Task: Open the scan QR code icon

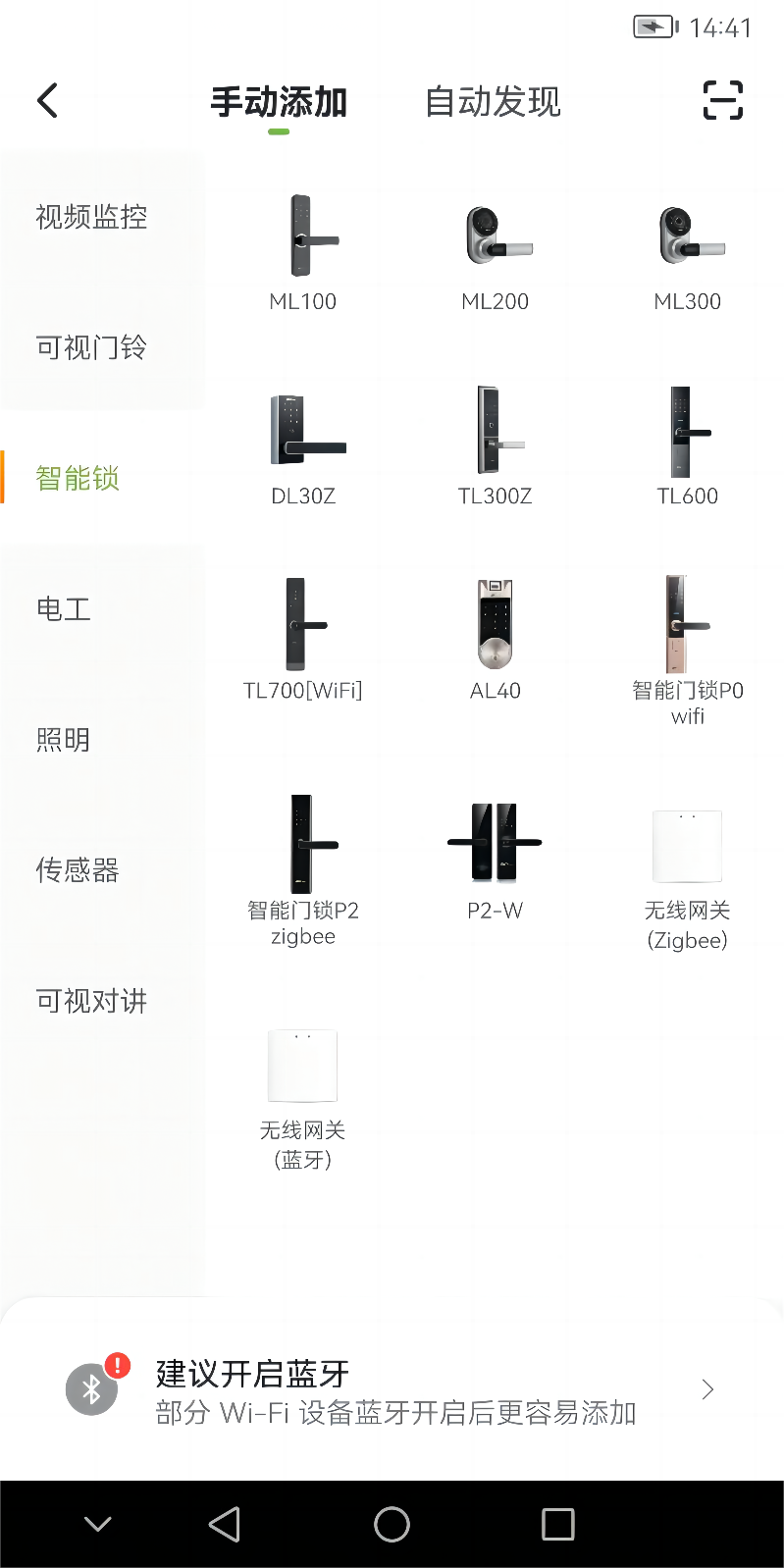Action: [x=723, y=100]
